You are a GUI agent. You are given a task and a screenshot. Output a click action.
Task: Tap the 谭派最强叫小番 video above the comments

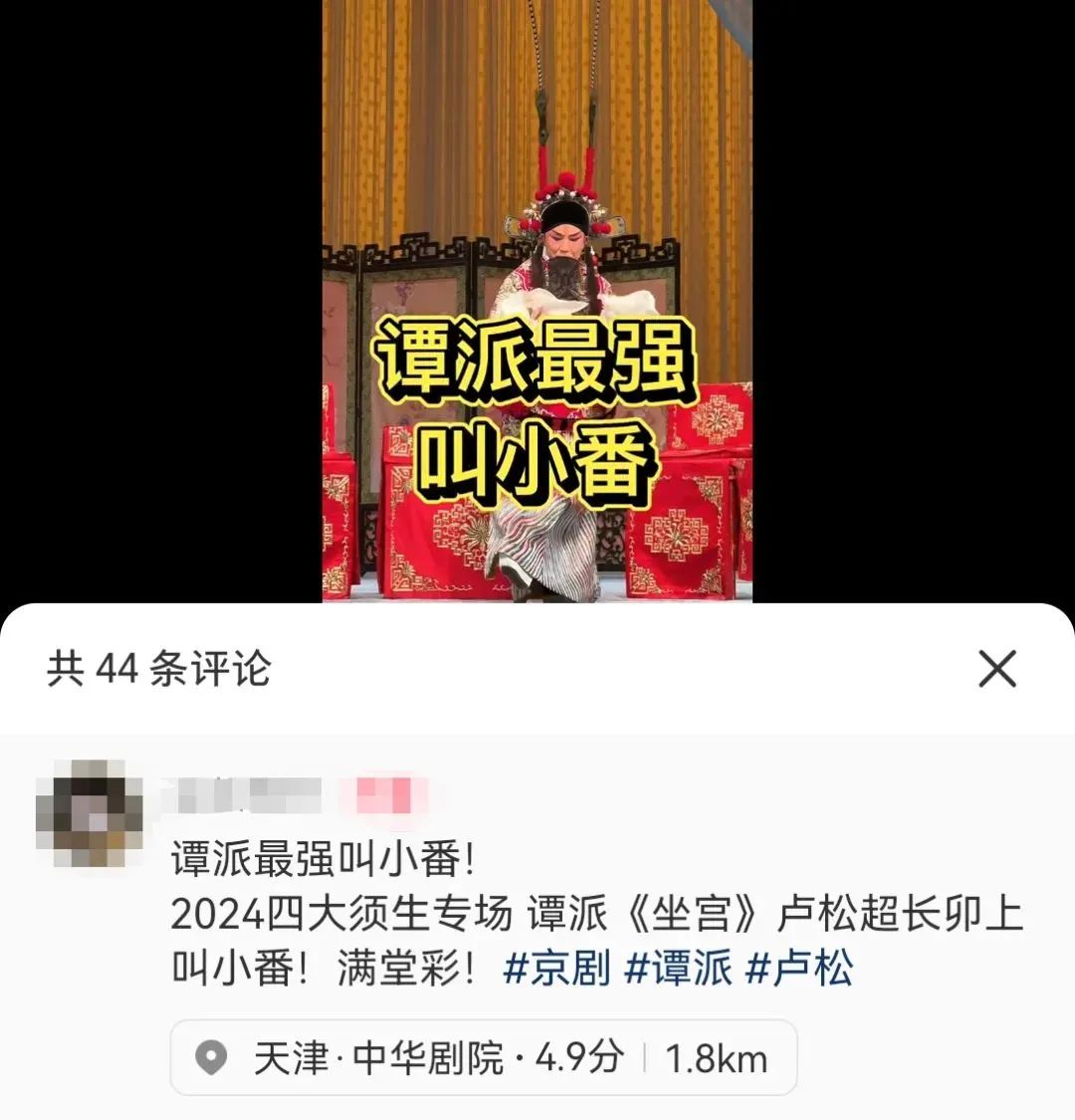coord(537,299)
